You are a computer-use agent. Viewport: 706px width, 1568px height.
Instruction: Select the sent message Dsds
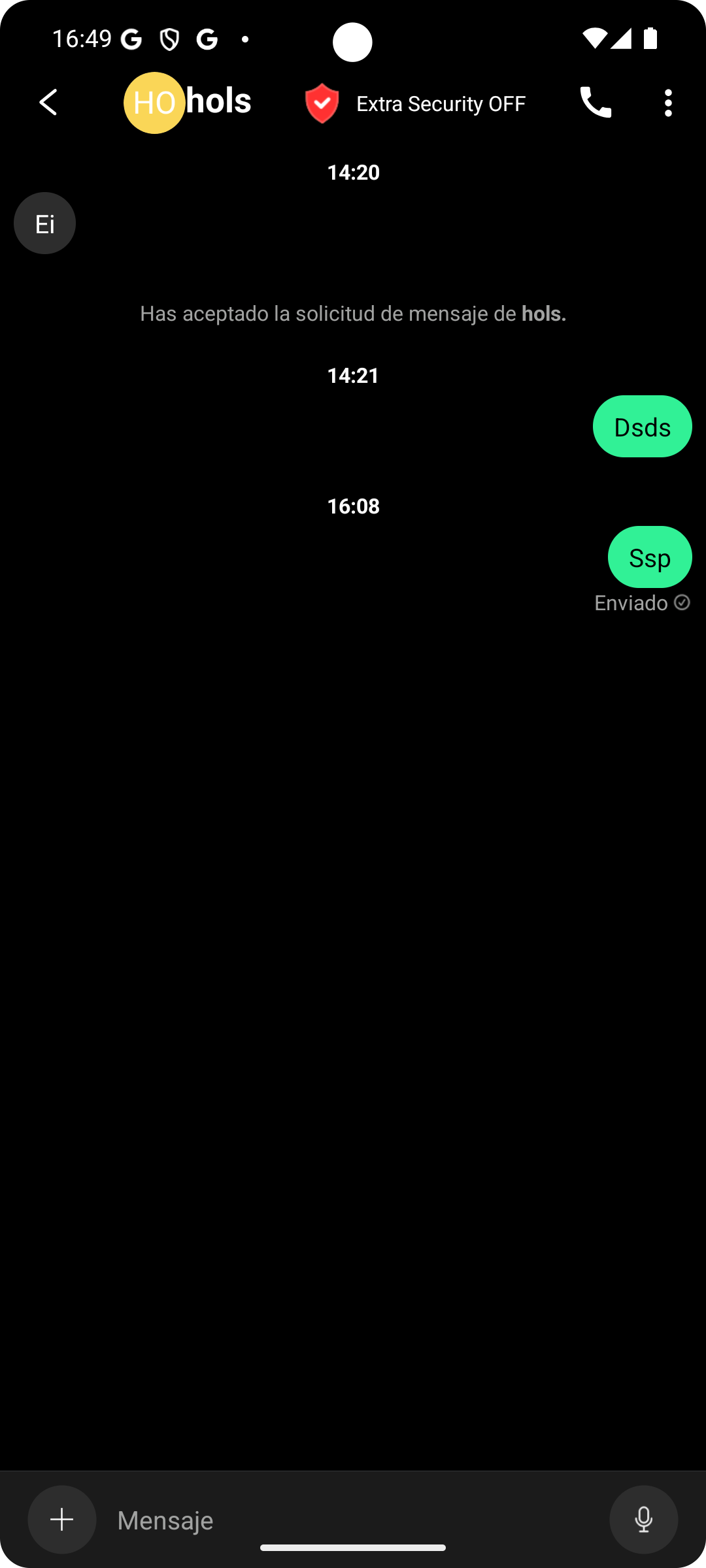[x=642, y=427]
